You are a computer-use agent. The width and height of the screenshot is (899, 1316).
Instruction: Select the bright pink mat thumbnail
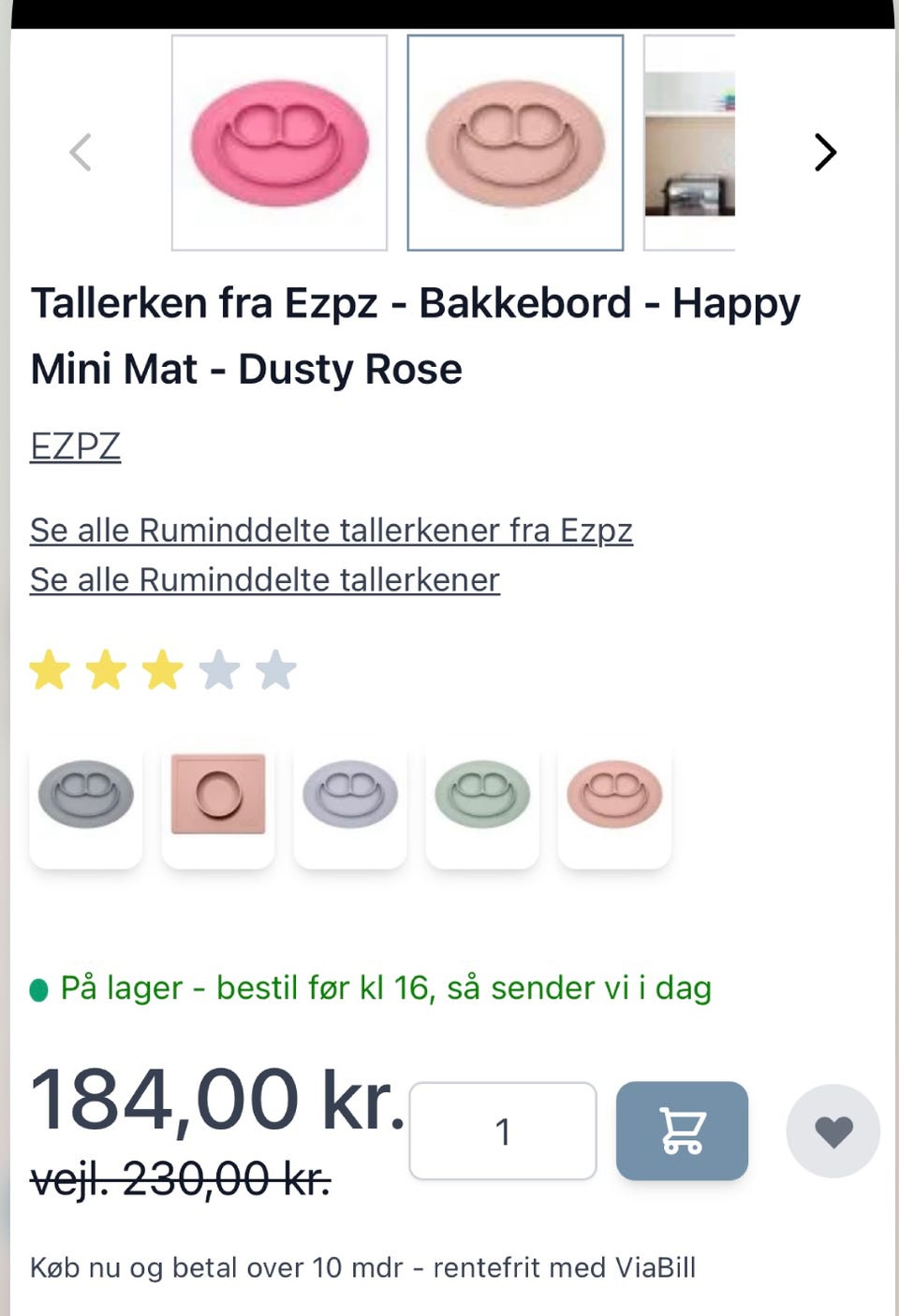[x=279, y=141]
